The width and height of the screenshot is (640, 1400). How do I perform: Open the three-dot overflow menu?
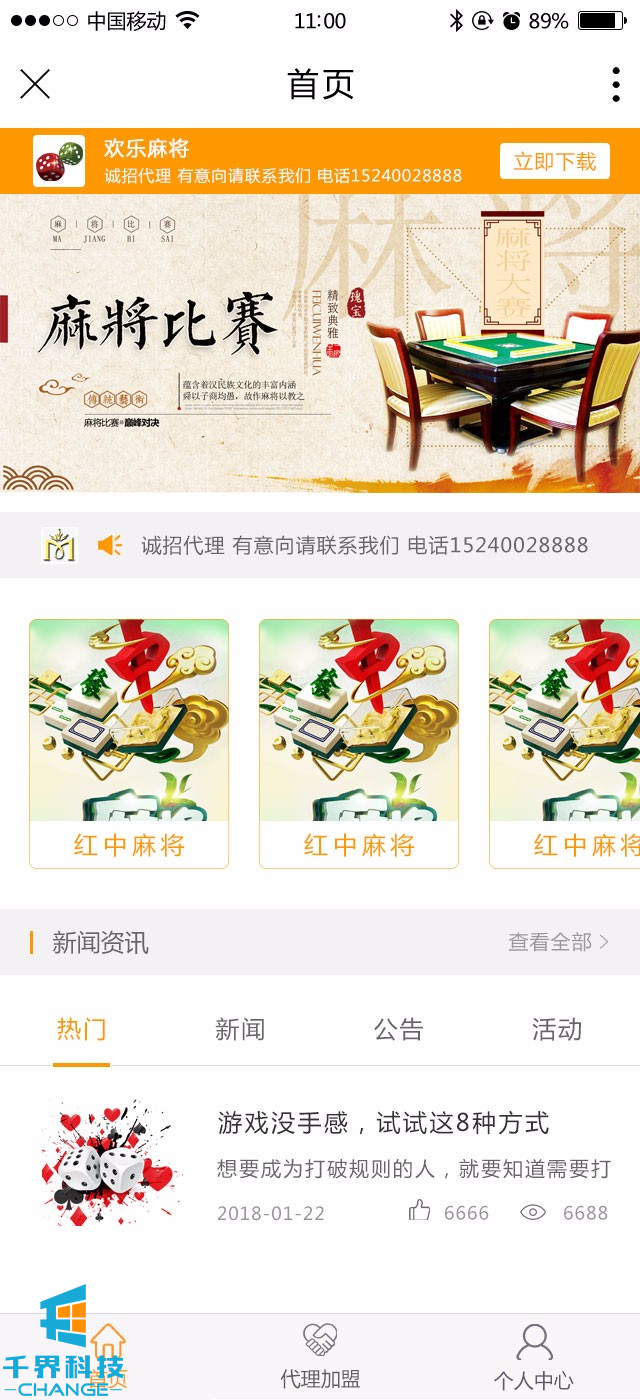point(616,85)
